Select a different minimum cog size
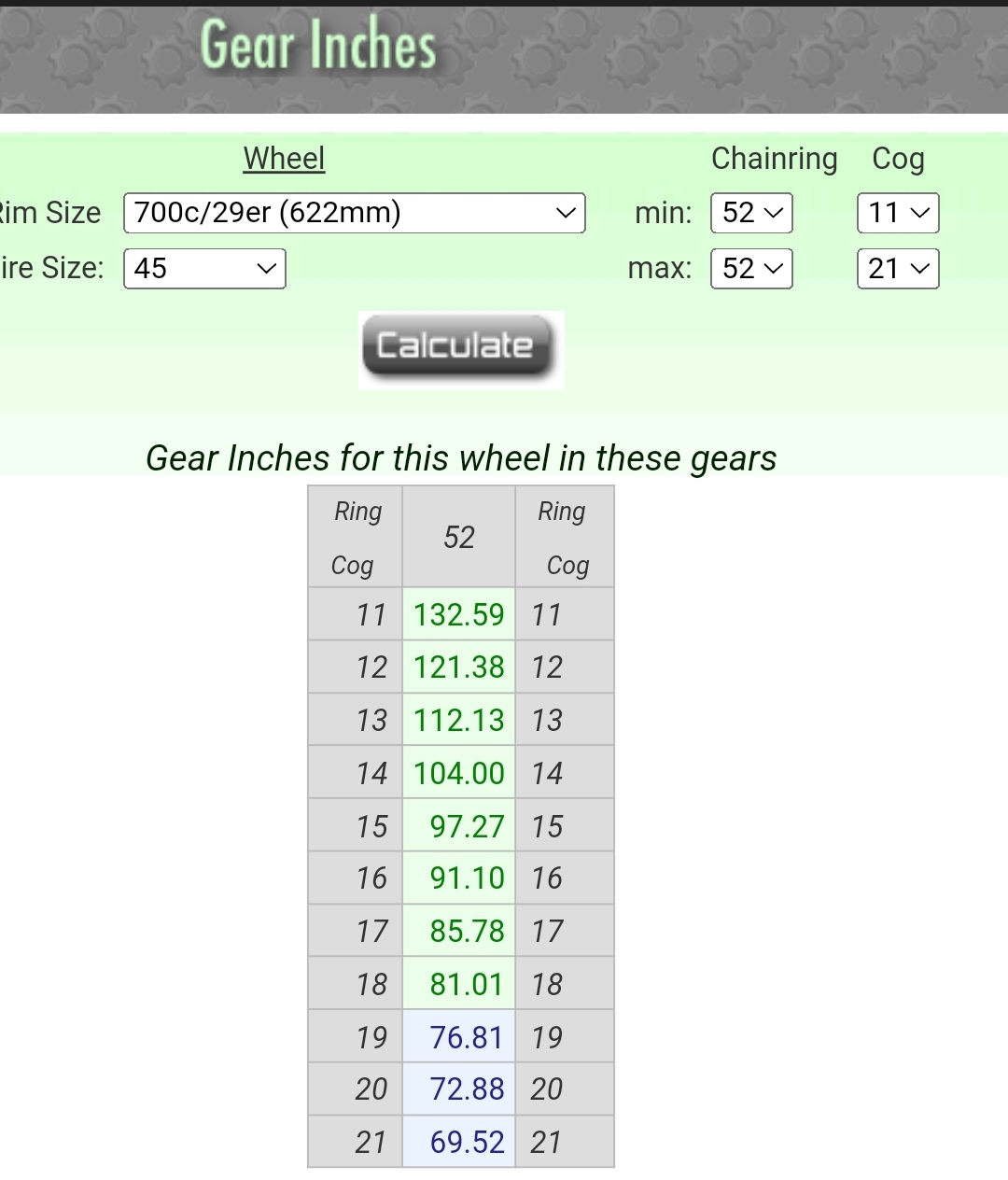The height and width of the screenshot is (1180, 1008). pos(898,213)
